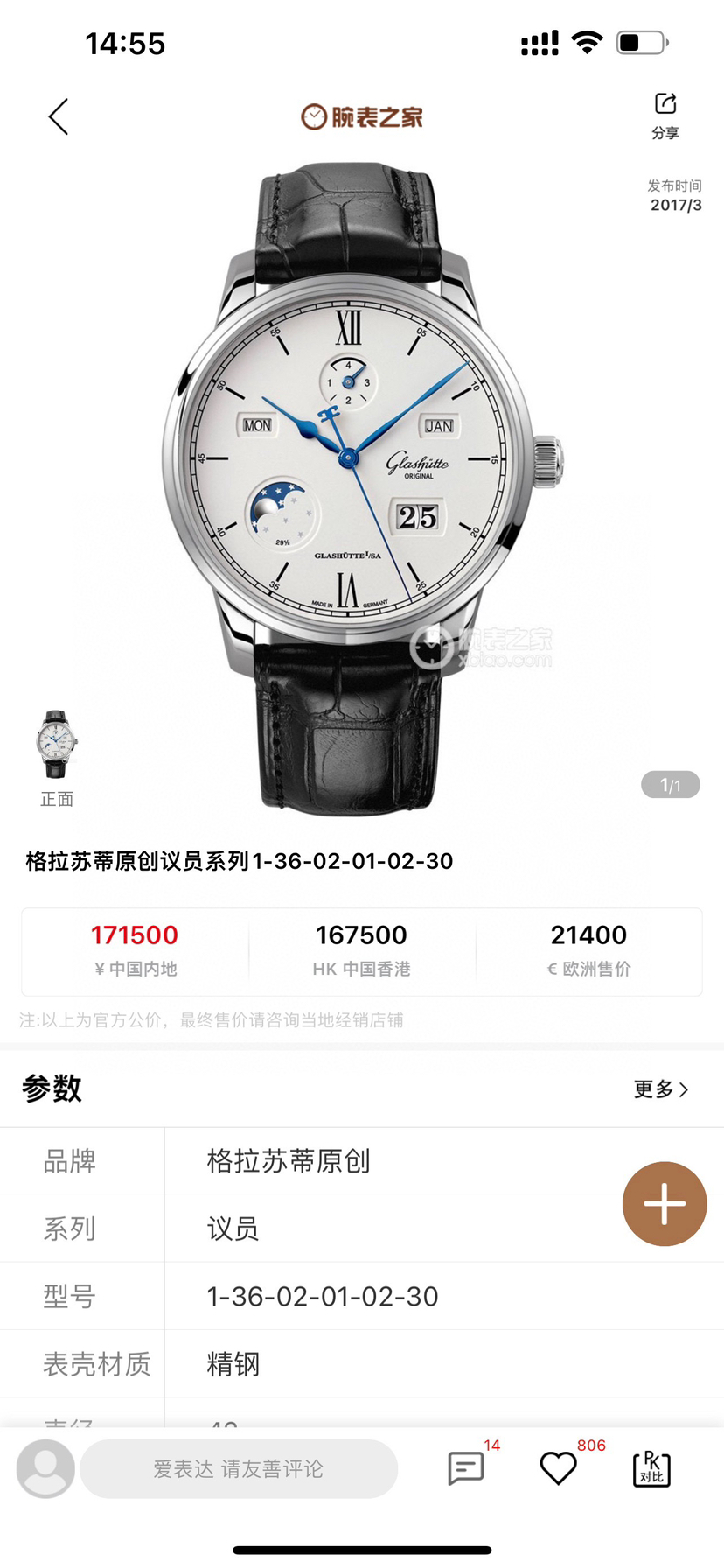The image size is (724, 1568).
Task: Select the 正面 front-view thumbnail
Action: point(57,745)
